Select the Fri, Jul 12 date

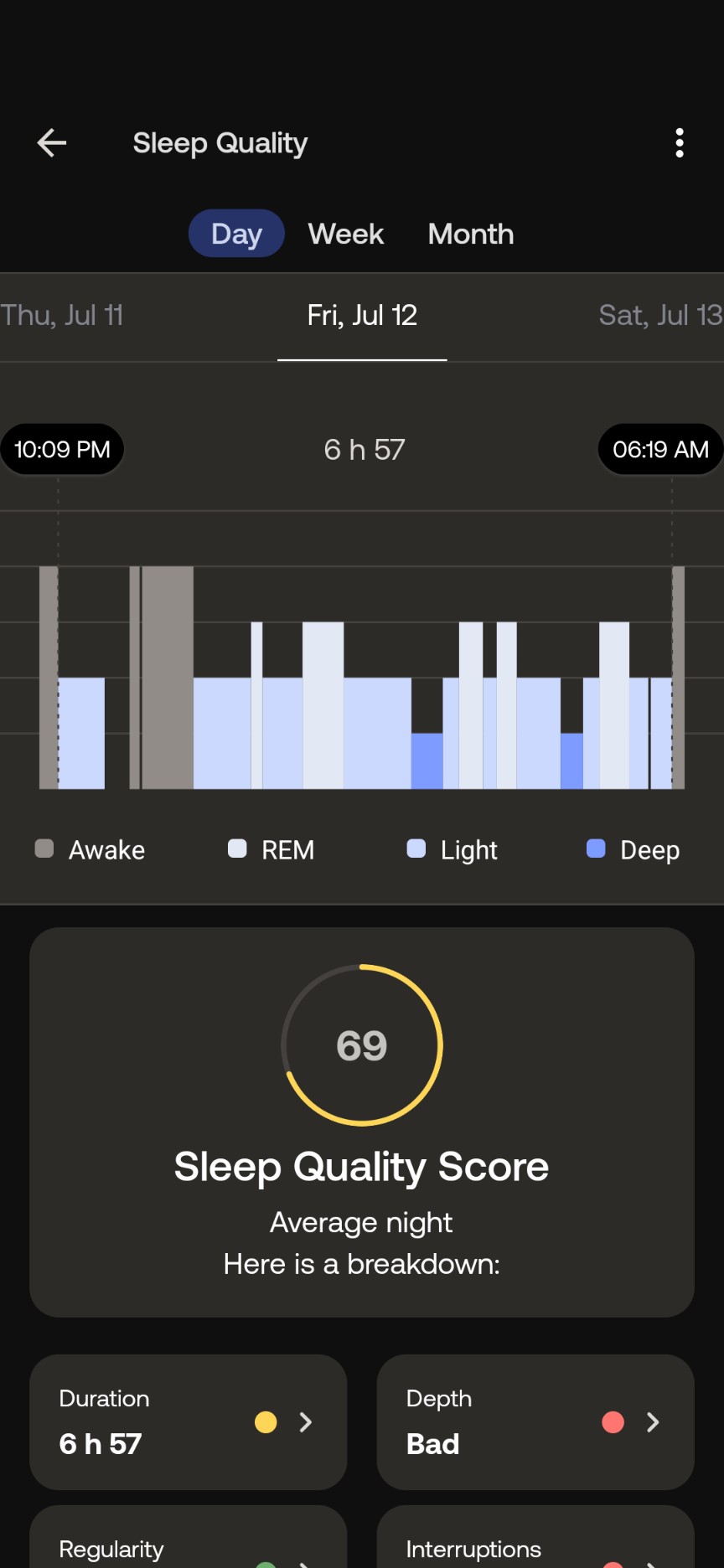[362, 316]
